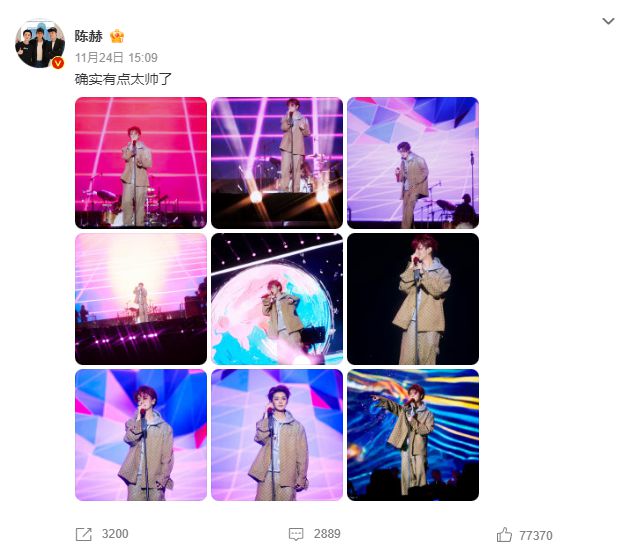Viewport: 628px width, 552px height.
Task: Open the username 陈赫 link
Action: [89, 36]
